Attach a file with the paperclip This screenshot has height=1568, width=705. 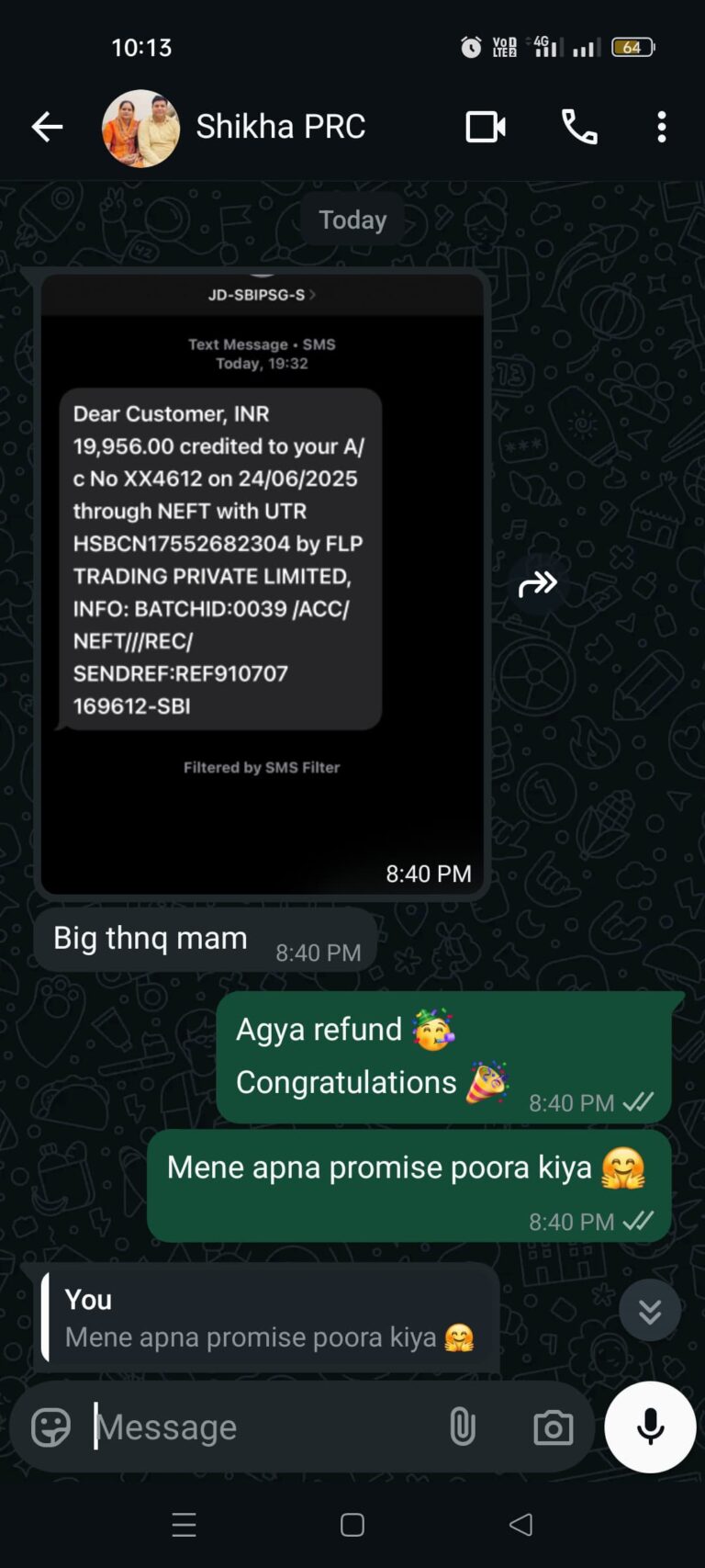[463, 1427]
